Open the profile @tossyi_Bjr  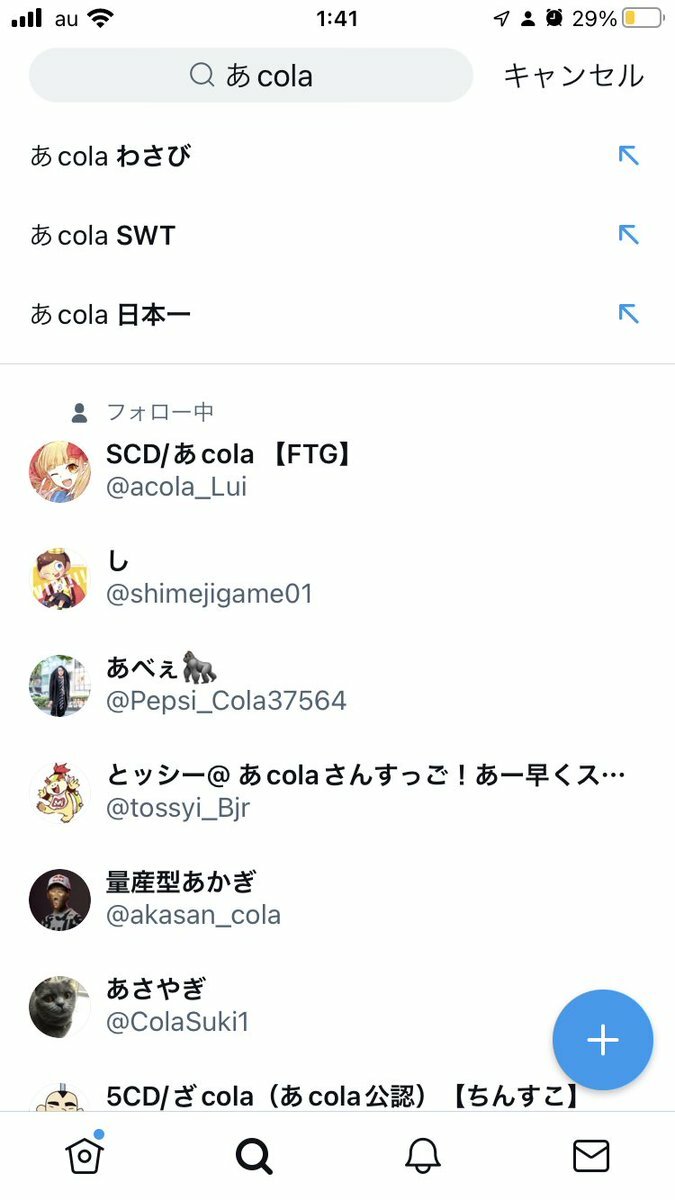coord(300,791)
